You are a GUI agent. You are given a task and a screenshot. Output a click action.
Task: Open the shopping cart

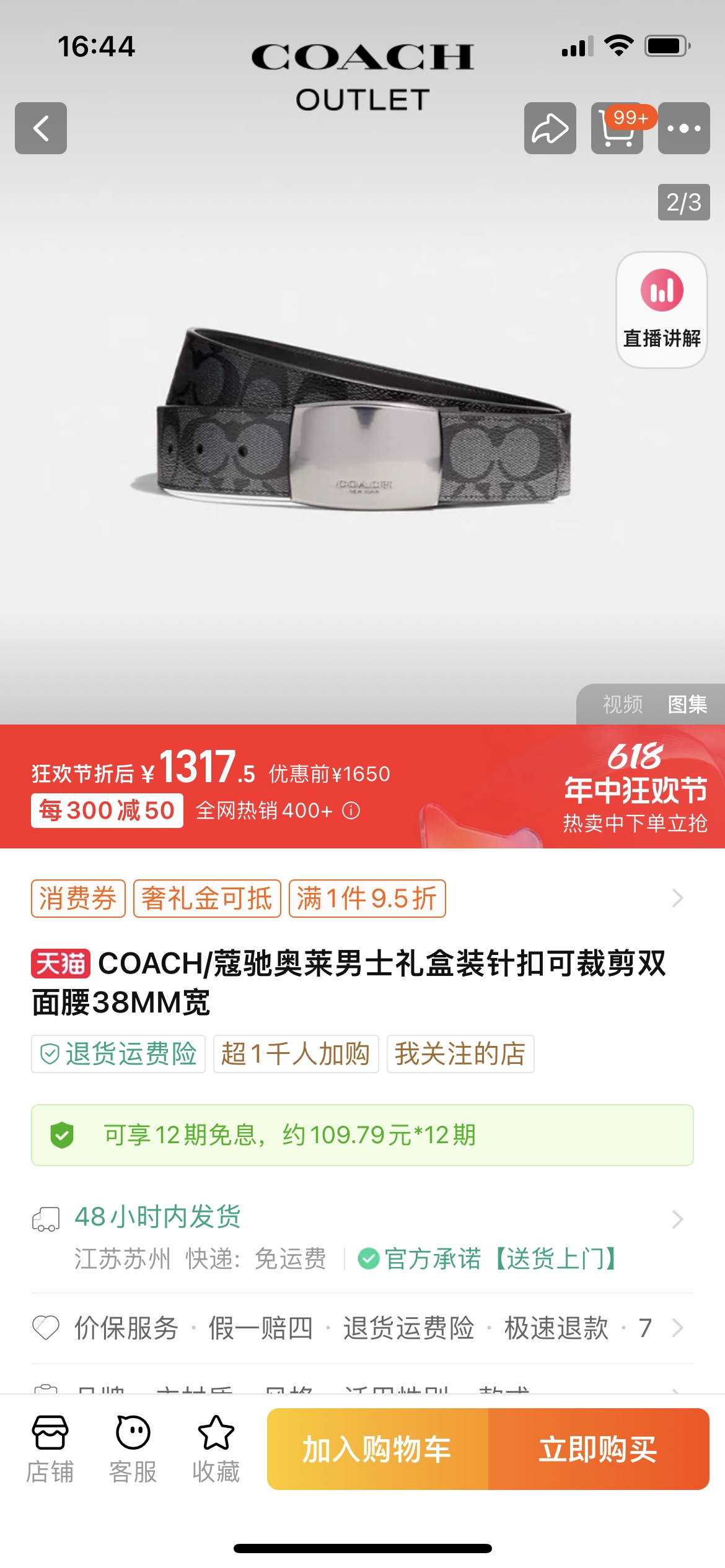(x=617, y=128)
